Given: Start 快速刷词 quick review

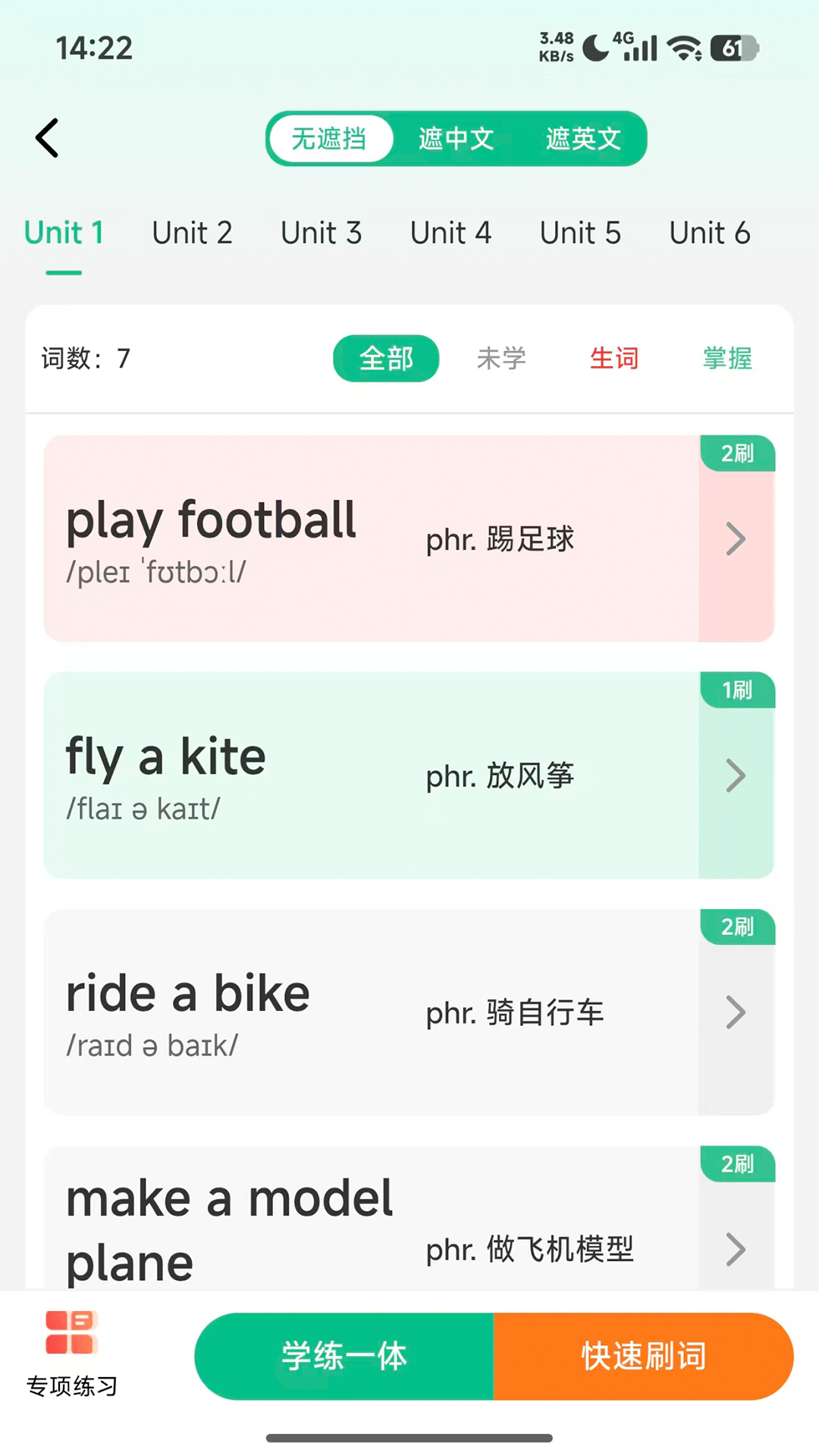Looking at the screenshot, I should [643, 1356].
